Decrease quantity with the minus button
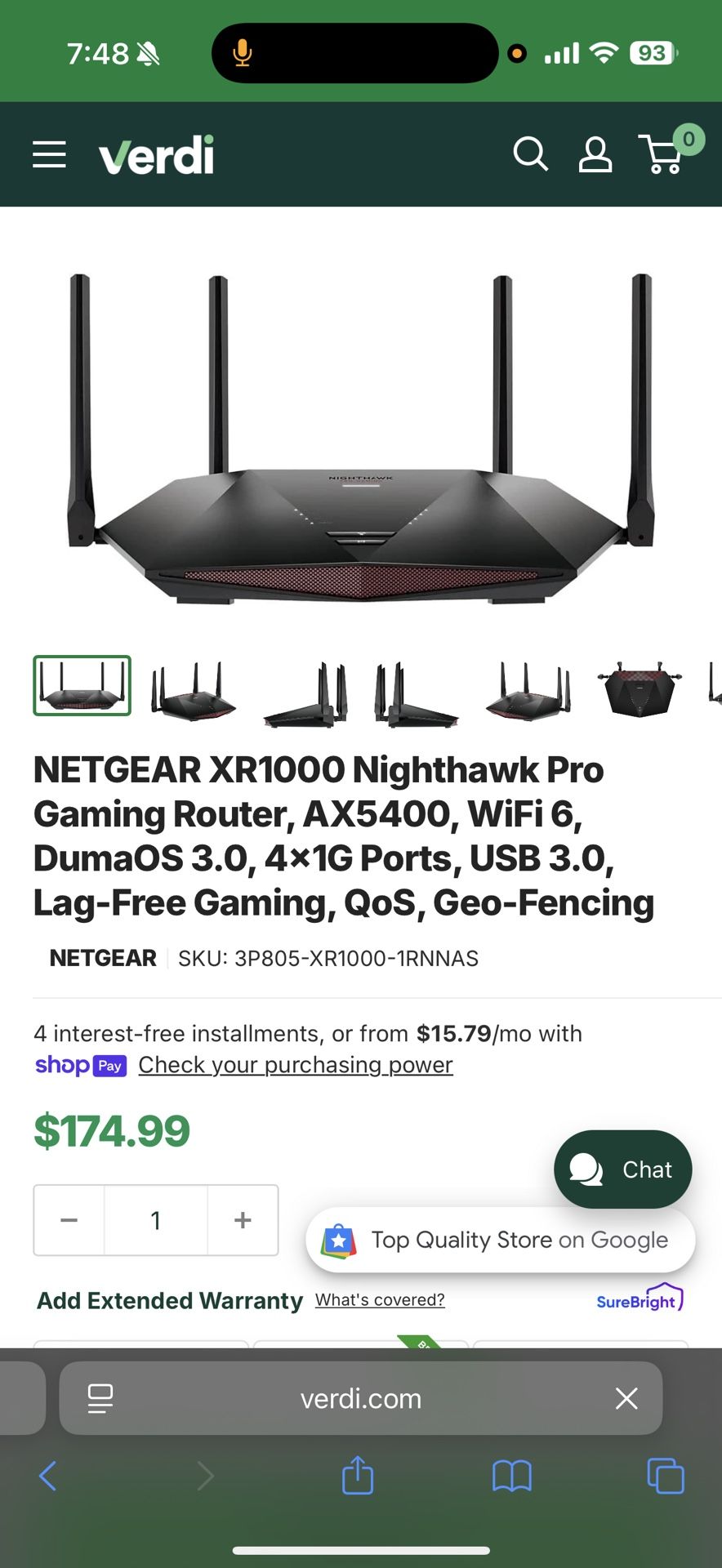Image resolution: width=722 pixels, height=1568 pixels. point(69,1220)
